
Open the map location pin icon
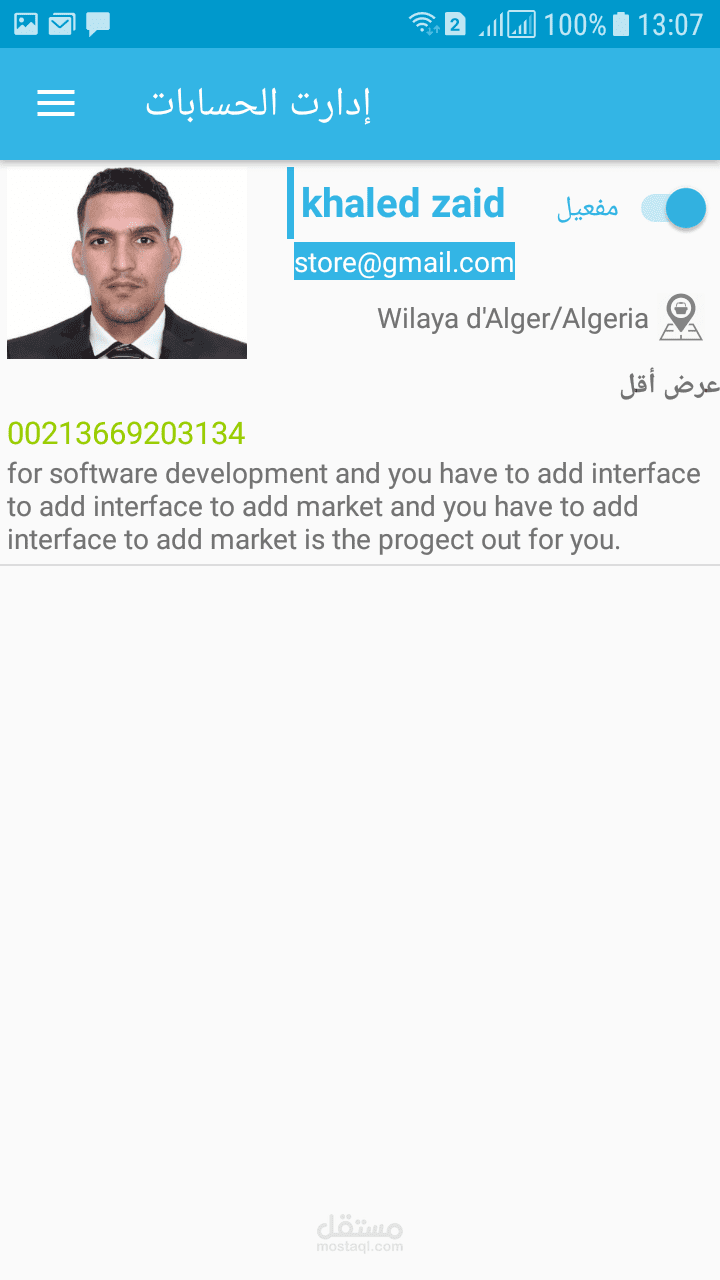(x=681, y=318)
